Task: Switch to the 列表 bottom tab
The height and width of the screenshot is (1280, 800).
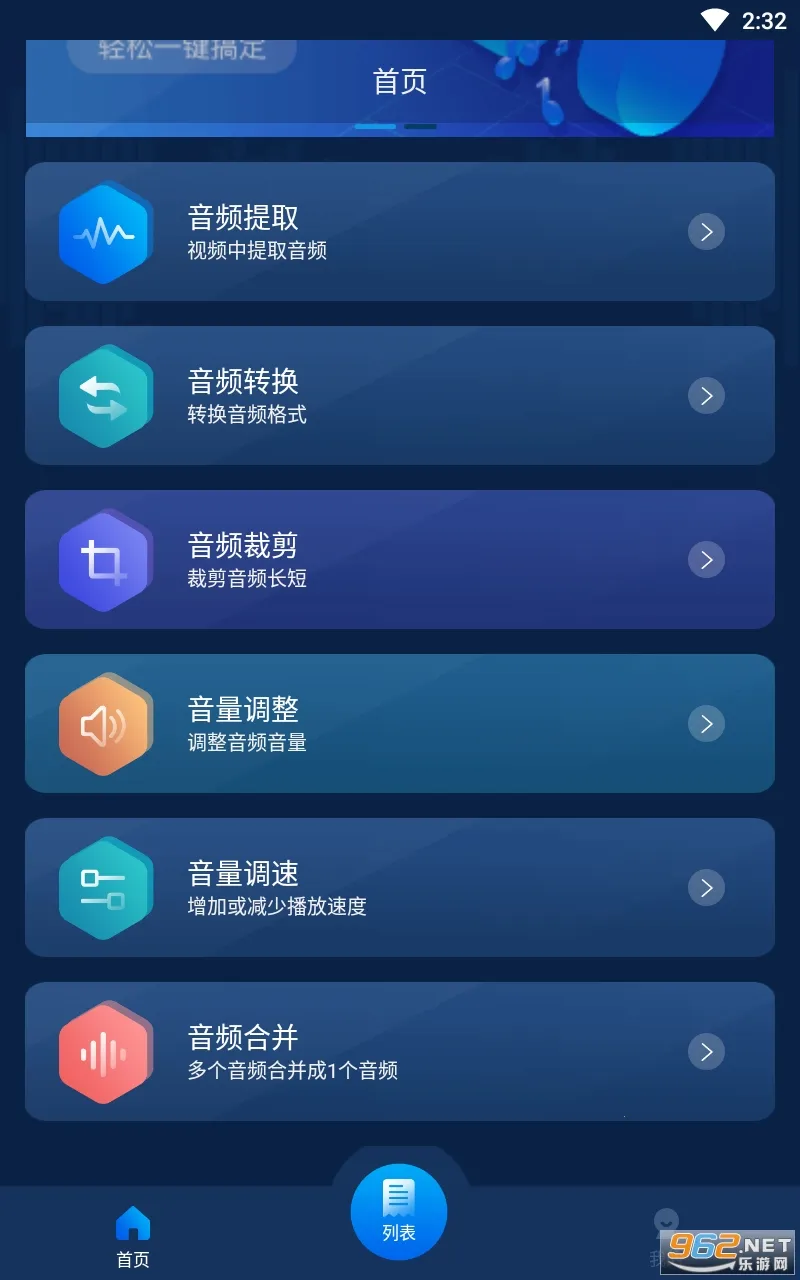Action: click(399, 1210)
